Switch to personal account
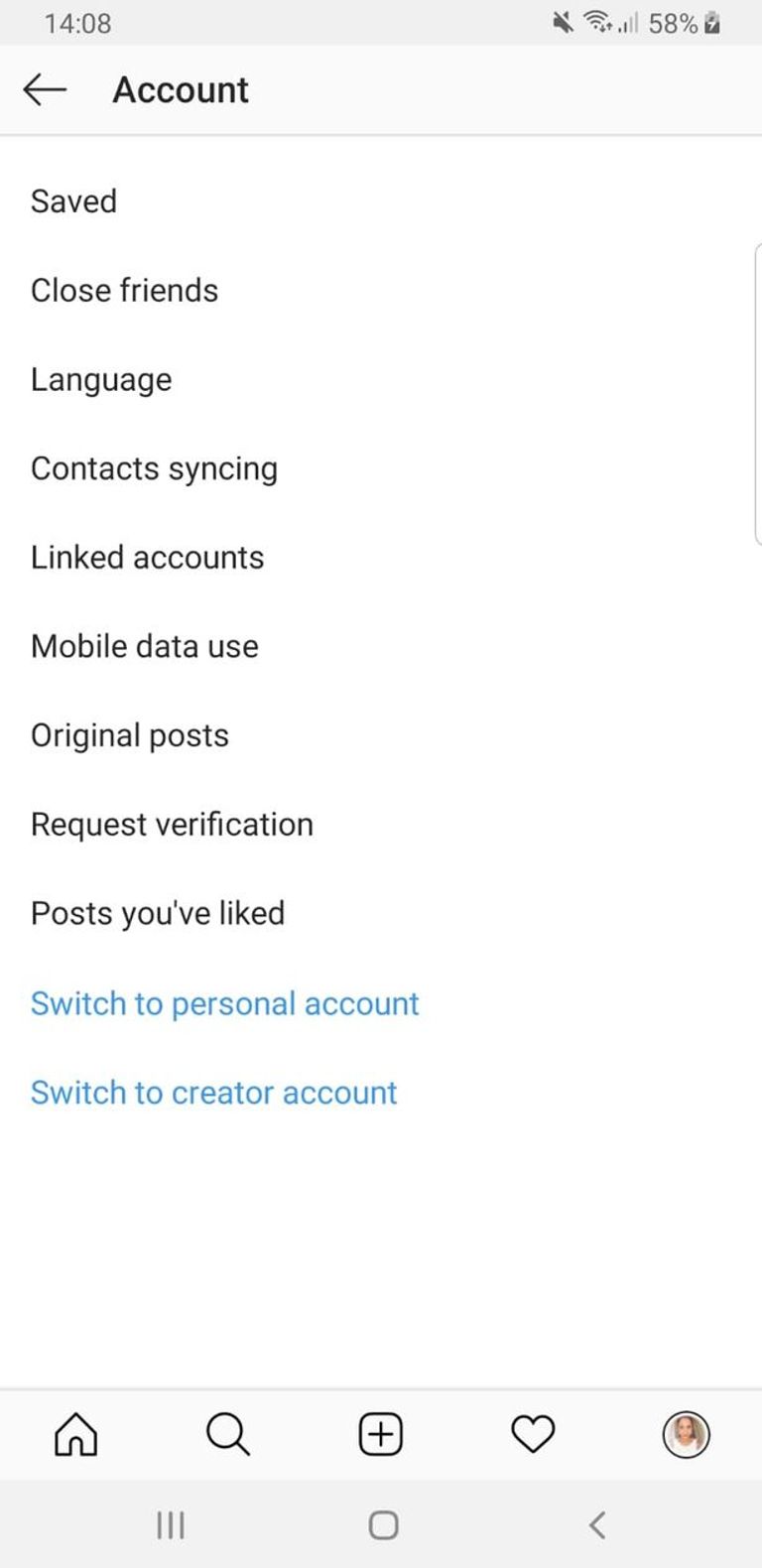 (x=225, y=1003)
